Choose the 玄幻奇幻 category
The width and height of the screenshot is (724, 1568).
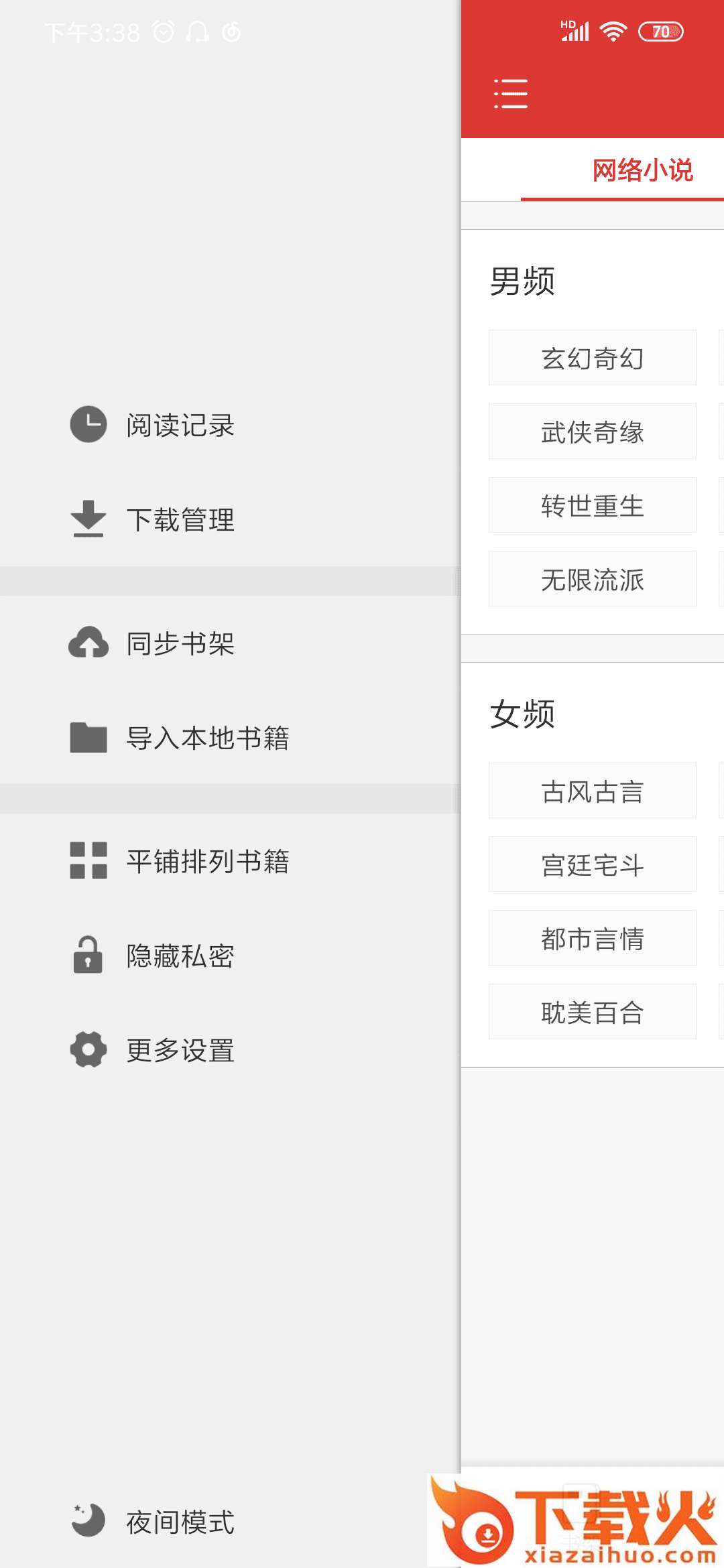click(592, 358)
